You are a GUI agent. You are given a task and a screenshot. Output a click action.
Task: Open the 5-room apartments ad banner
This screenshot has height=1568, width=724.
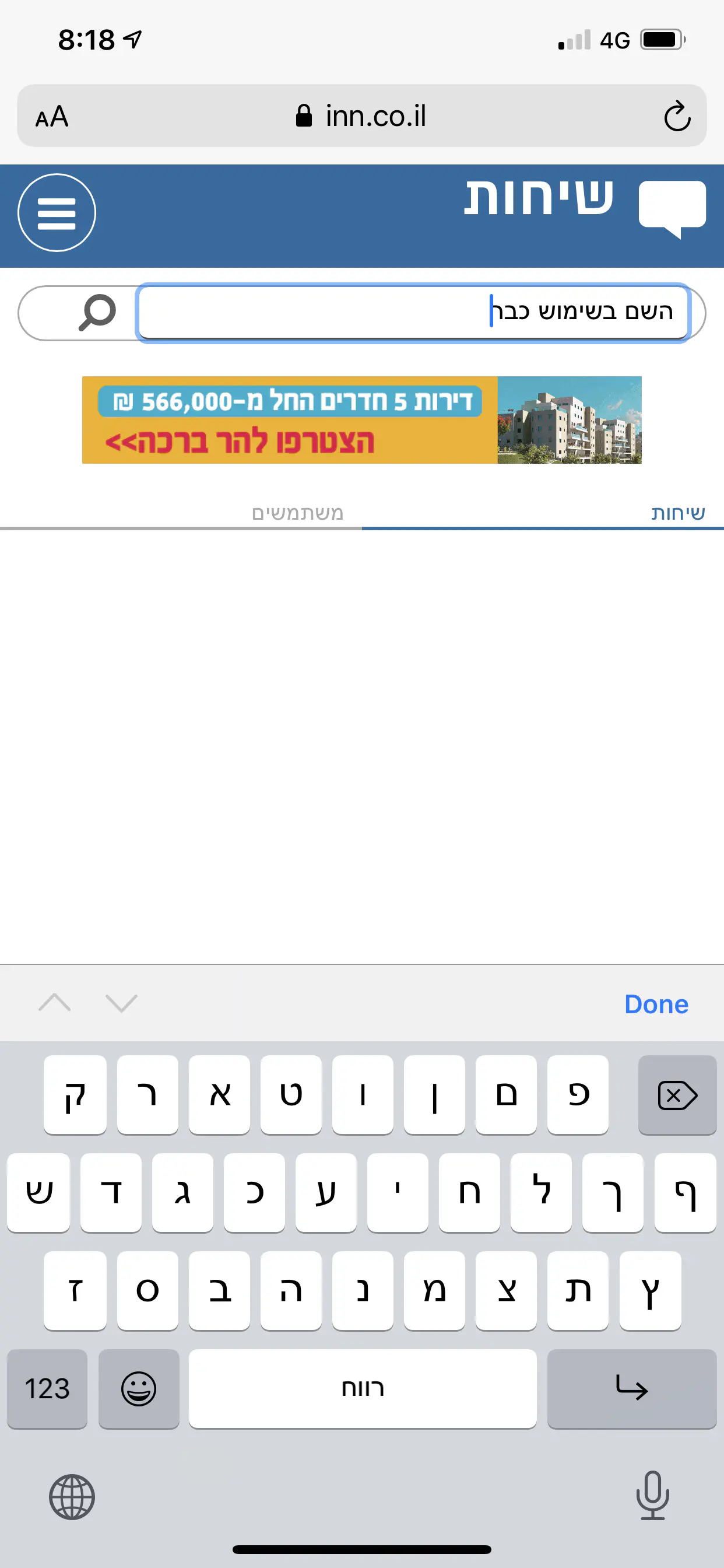[361, 420]
